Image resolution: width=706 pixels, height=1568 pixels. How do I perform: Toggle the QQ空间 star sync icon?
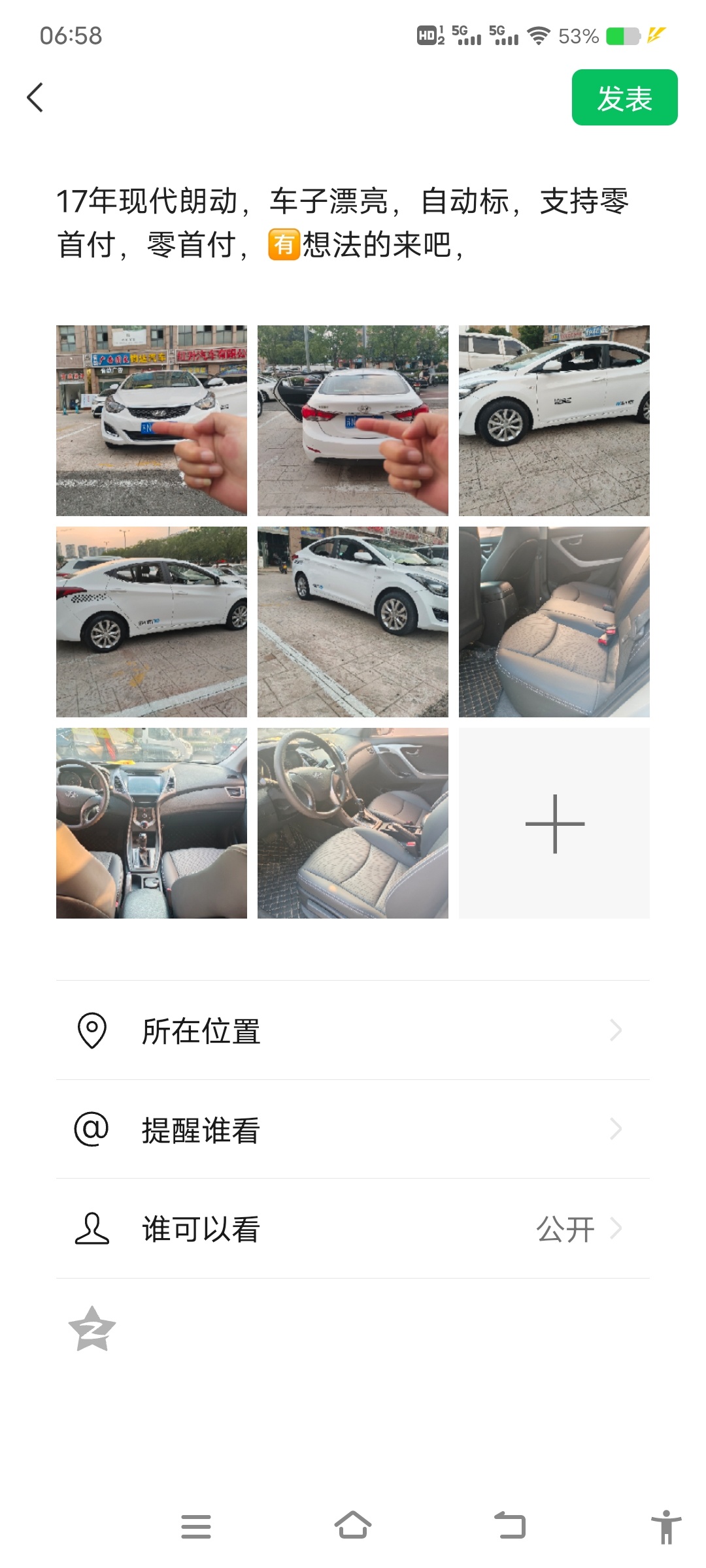(x=92, y=1329)
